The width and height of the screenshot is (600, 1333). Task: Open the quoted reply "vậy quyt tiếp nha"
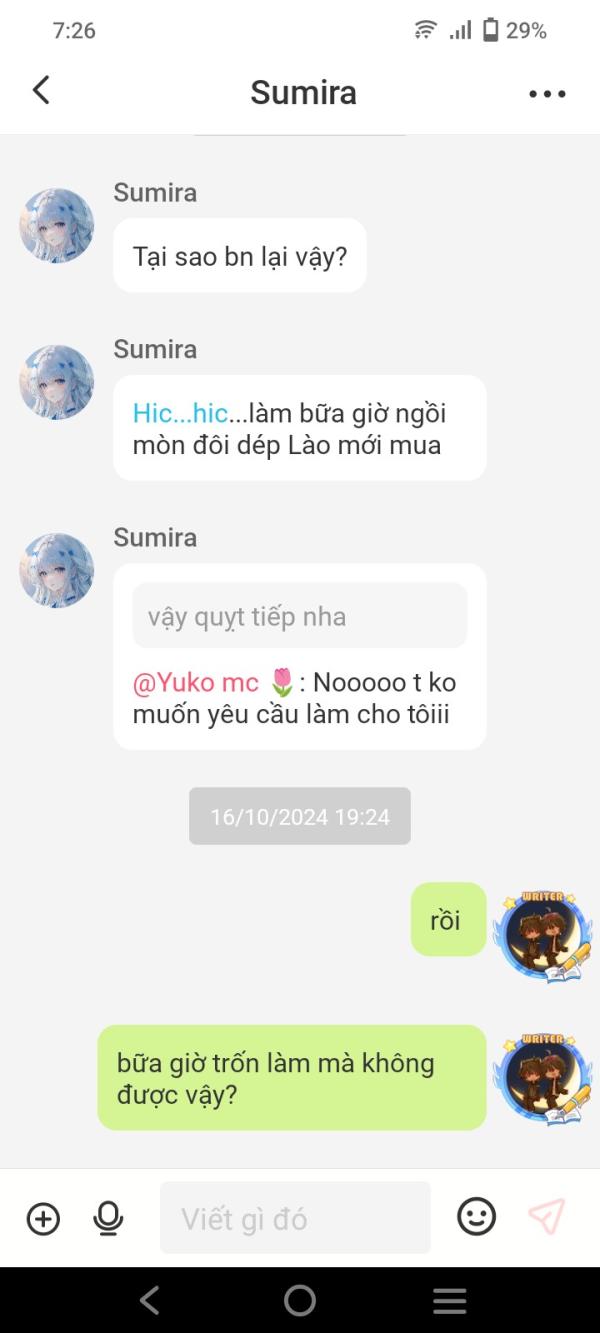(300, 616)
